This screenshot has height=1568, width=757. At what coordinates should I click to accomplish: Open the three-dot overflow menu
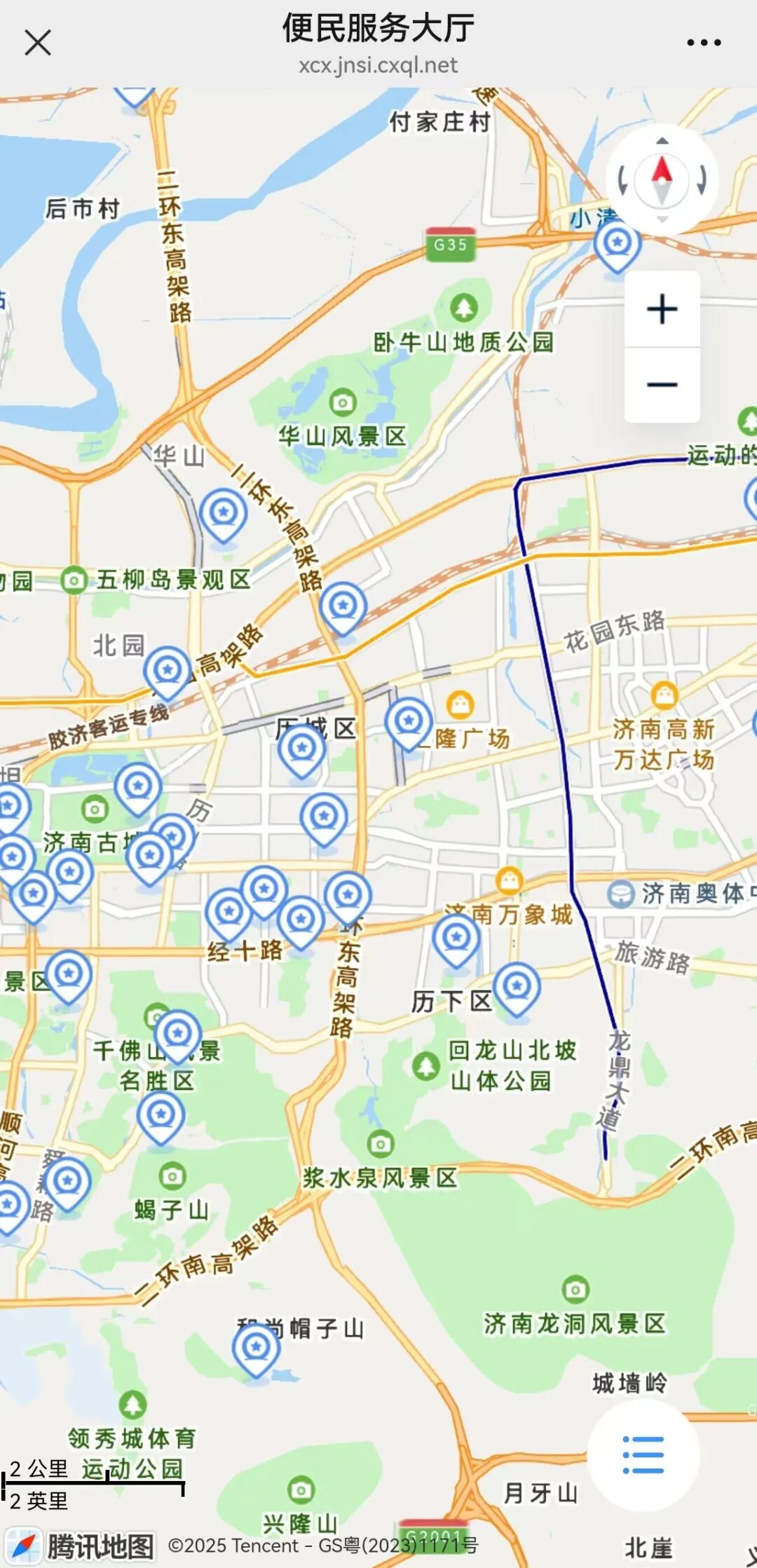[x=704, y=43]
